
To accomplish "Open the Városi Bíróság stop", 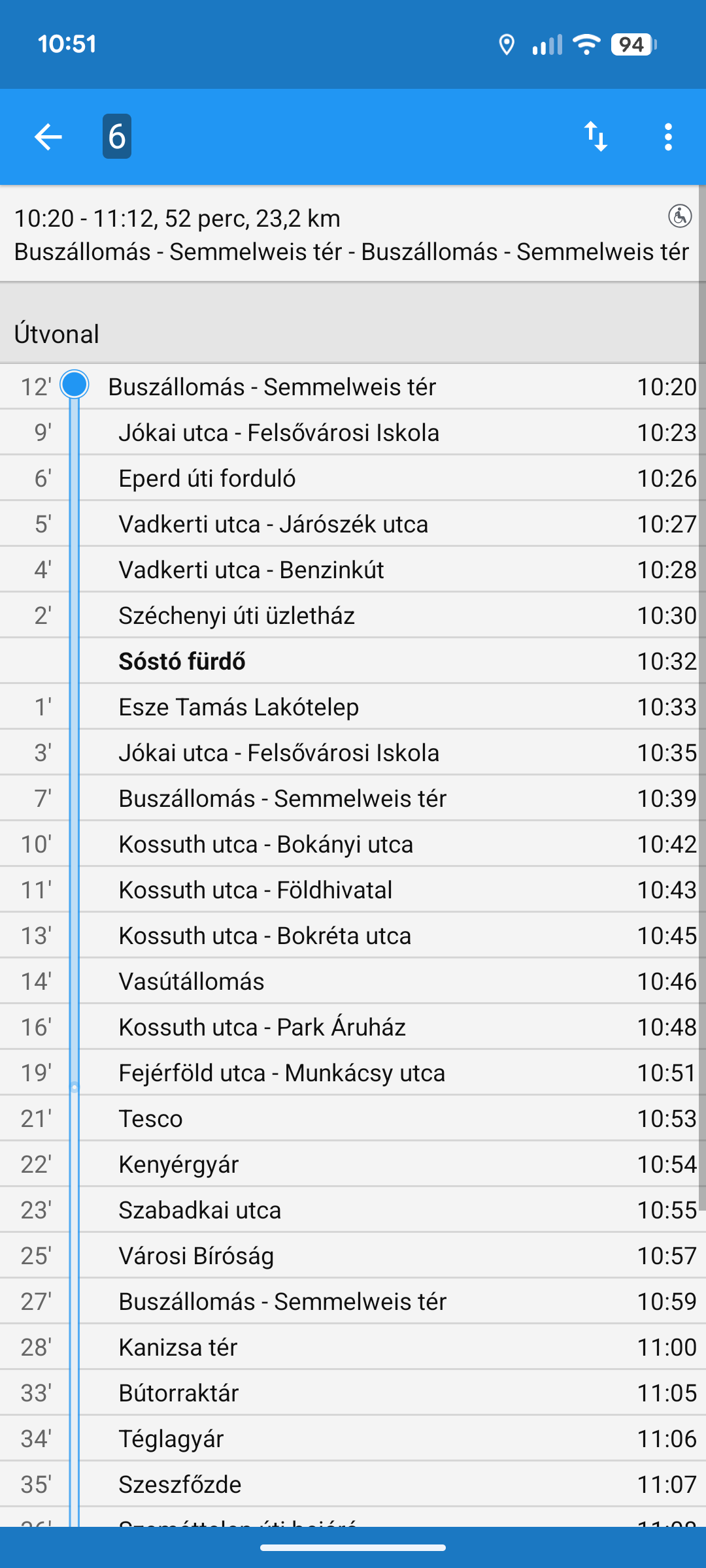I will click(353, 1256).
